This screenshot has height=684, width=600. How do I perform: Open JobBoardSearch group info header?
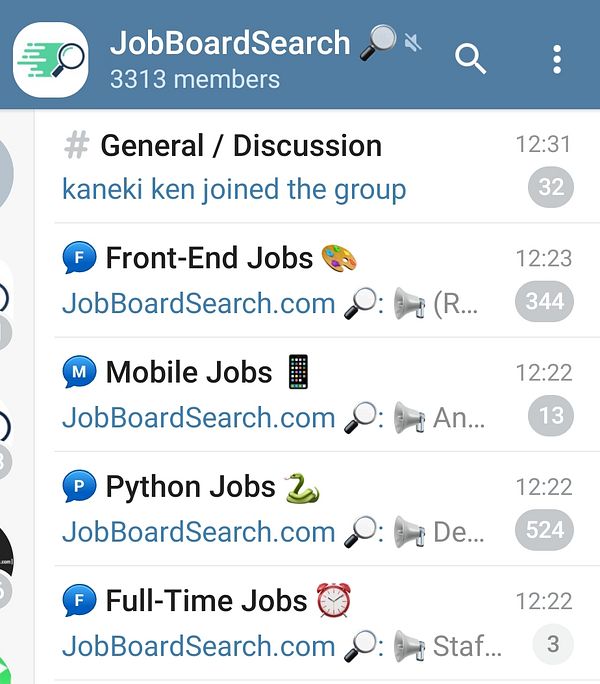click(x=230, y=58)
